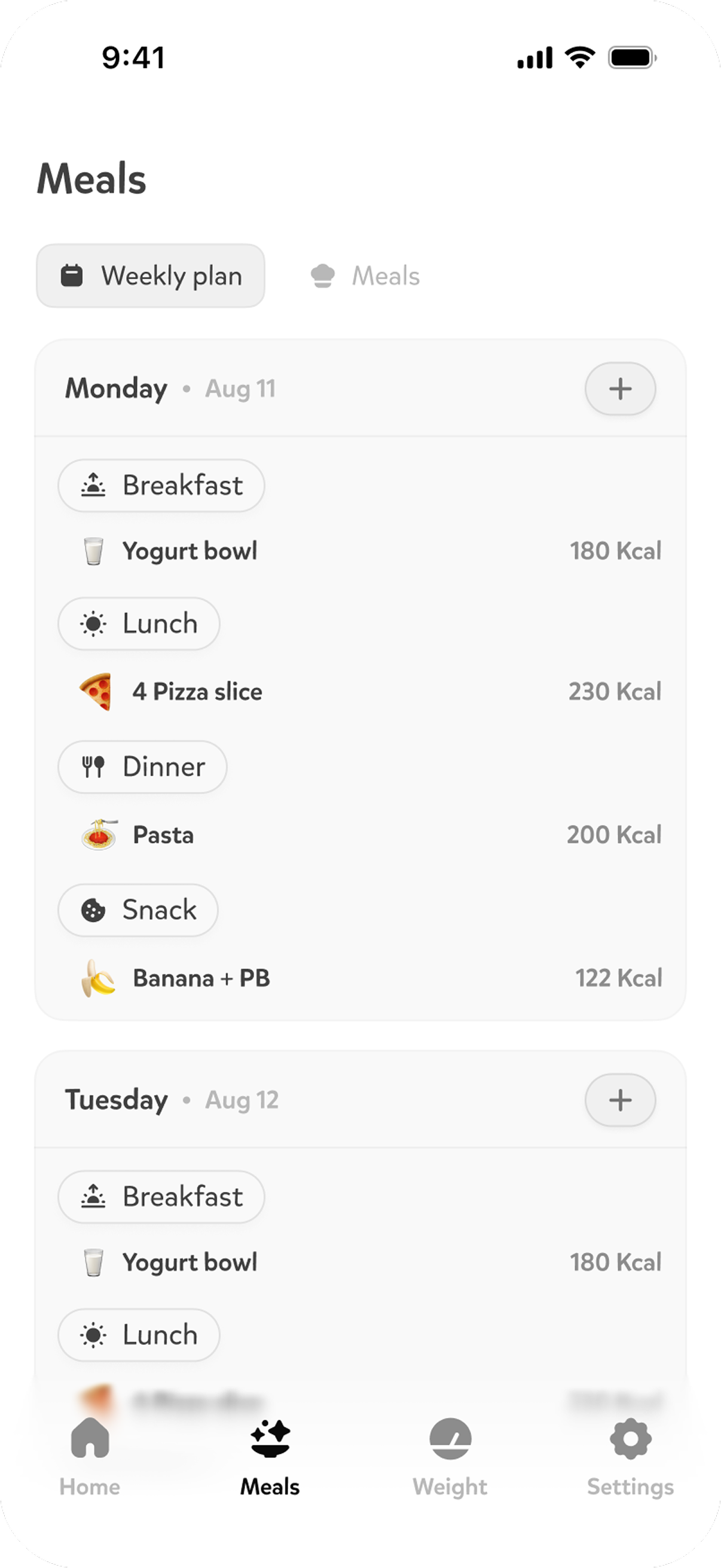
Task: Go to the Home tab
Action: pyautogui.click(x=90, y=1457)
